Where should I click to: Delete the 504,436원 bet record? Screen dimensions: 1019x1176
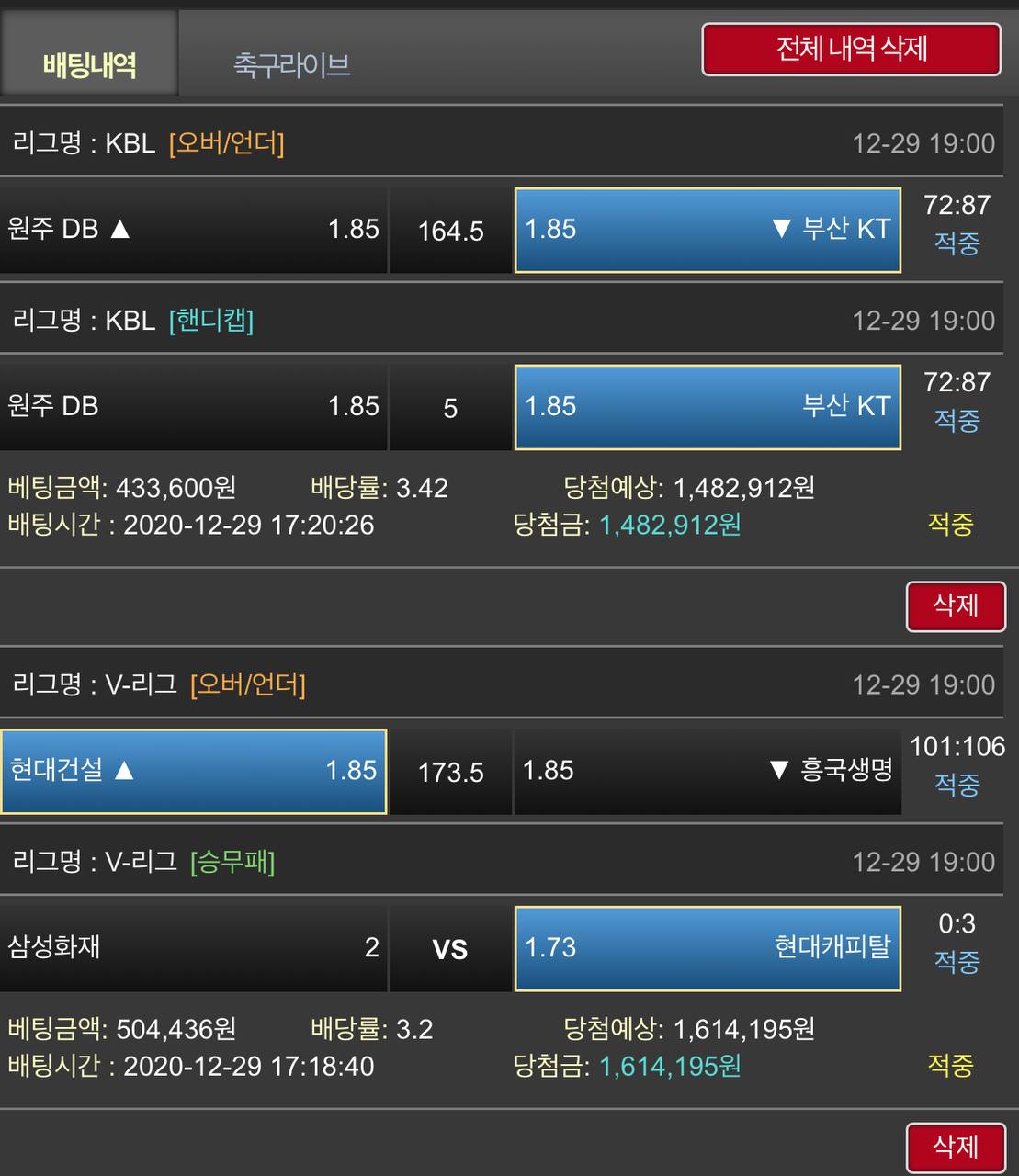[x=956, y=1146]
